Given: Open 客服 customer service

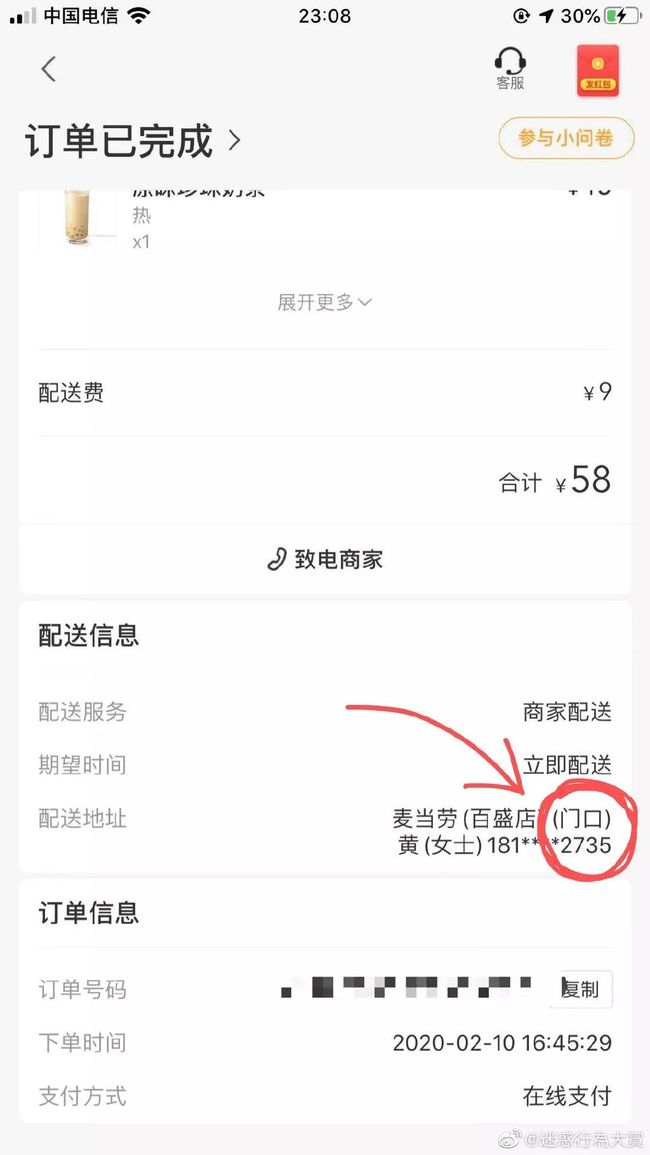Looking at the screenshot, I should click(510, 69).
